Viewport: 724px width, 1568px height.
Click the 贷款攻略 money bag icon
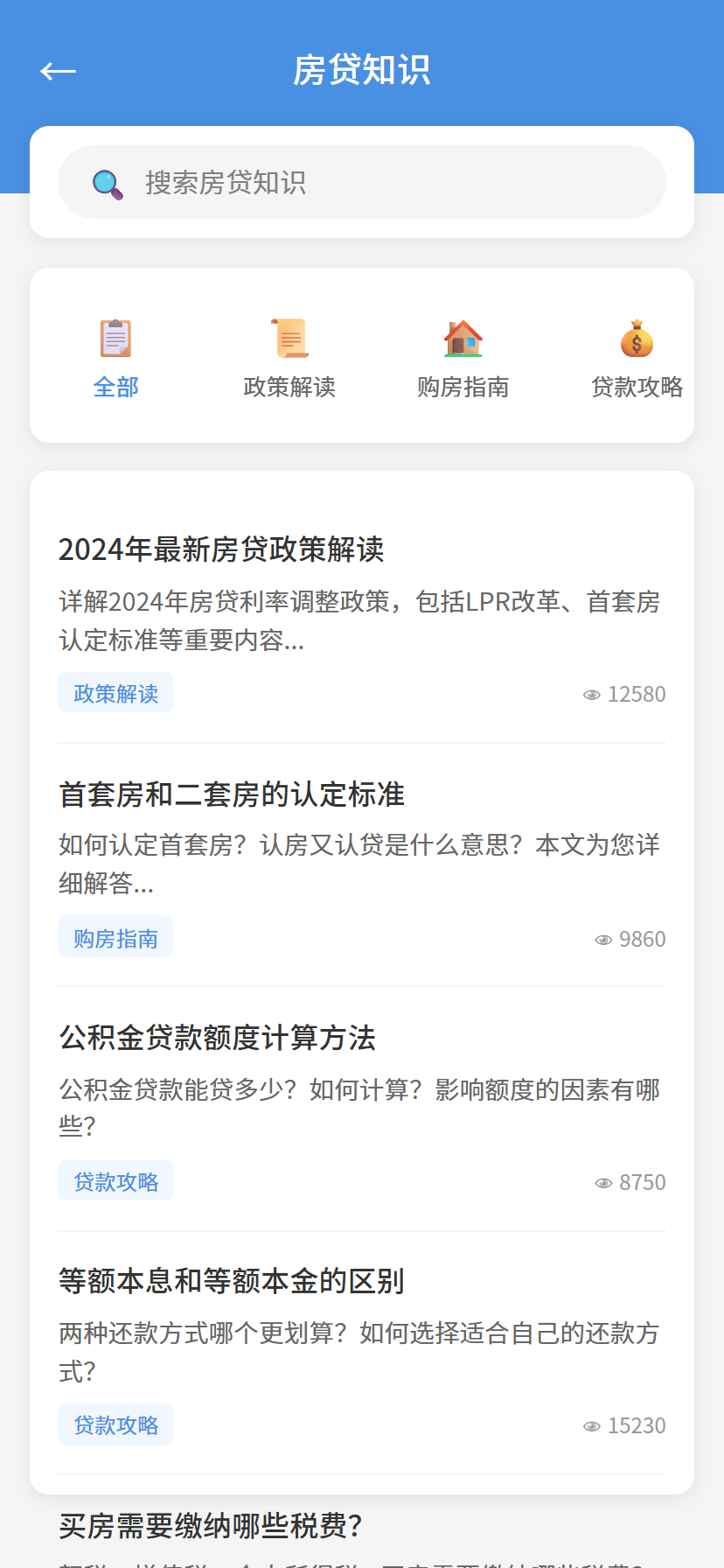coord(637,338)
